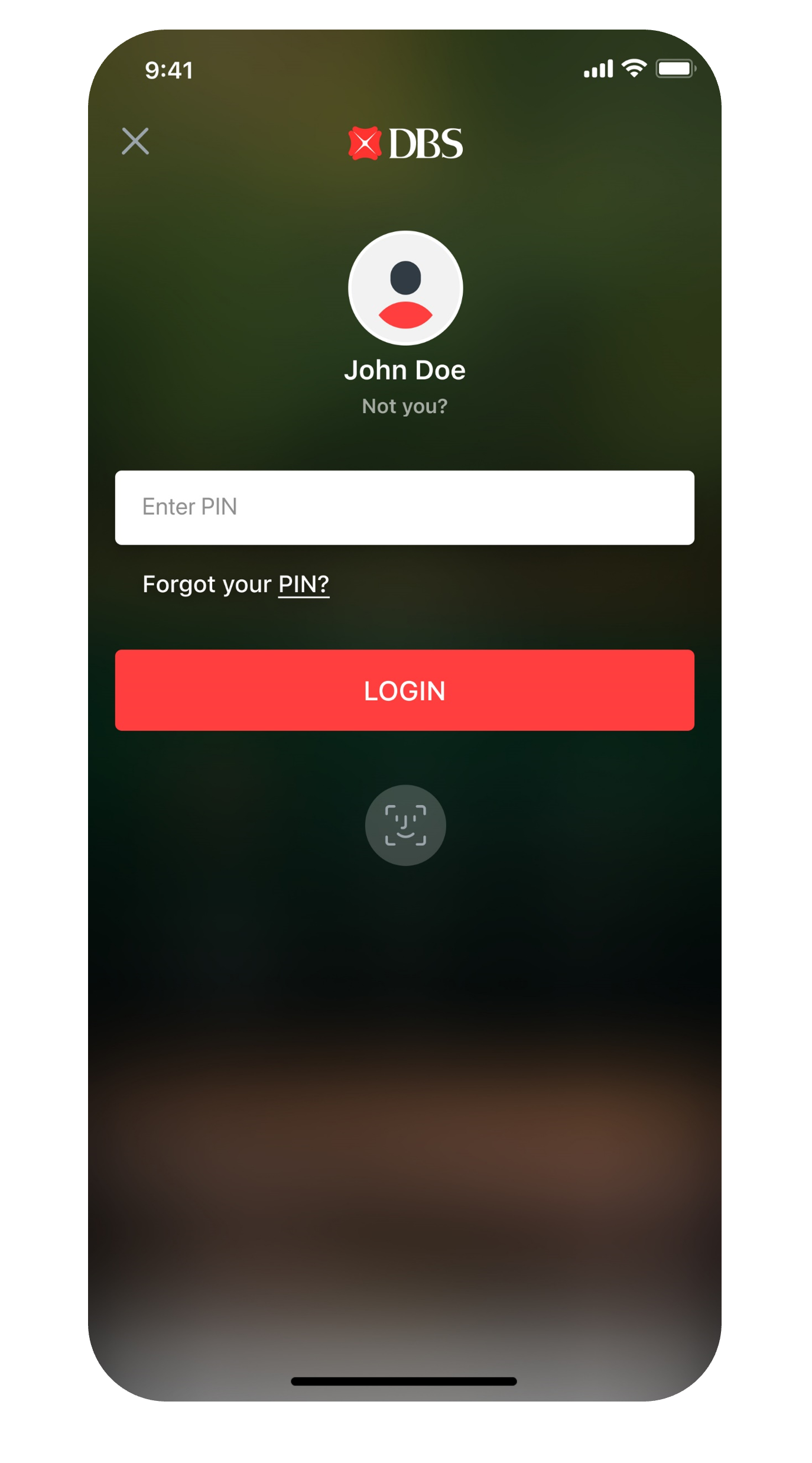812x1463 pixels.
Task: Tap "Not you?" to switch user
Action: pyautogui.click(x=405, y=406)
